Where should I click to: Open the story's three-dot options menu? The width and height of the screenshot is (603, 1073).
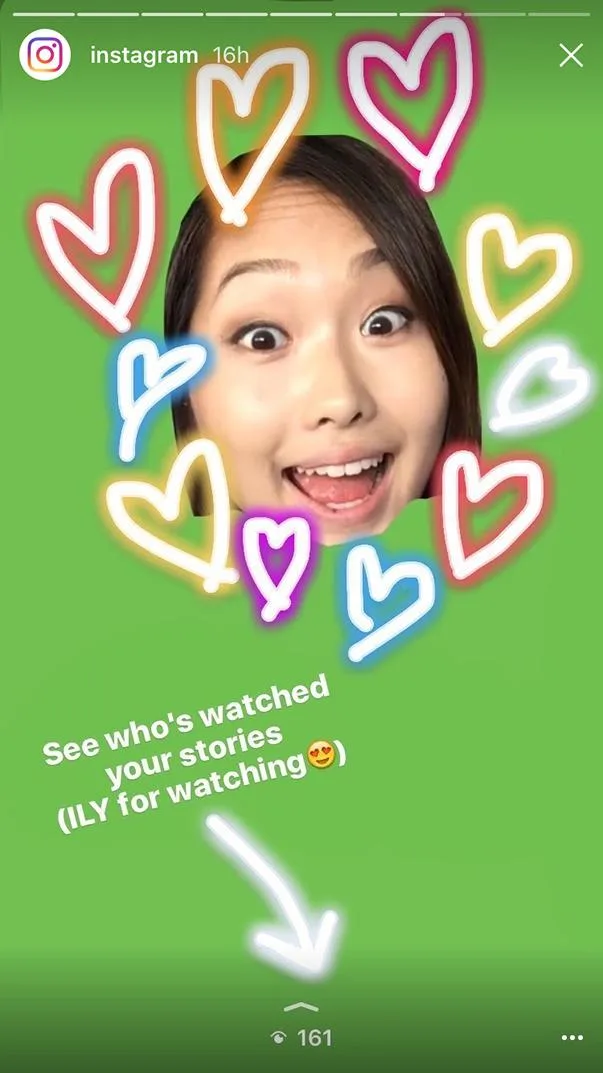click(x=571, y=1038)
